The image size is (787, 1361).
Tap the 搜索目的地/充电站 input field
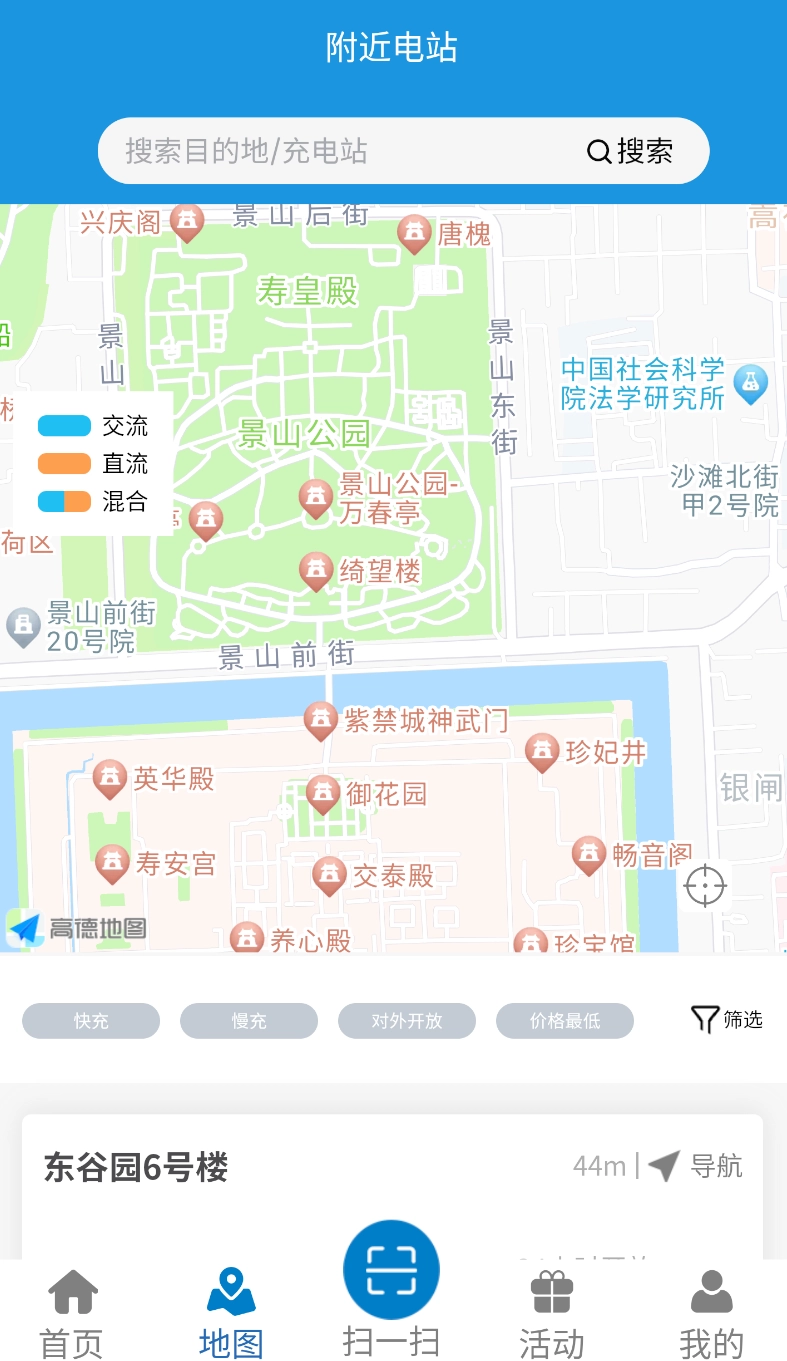click(300, 151)
